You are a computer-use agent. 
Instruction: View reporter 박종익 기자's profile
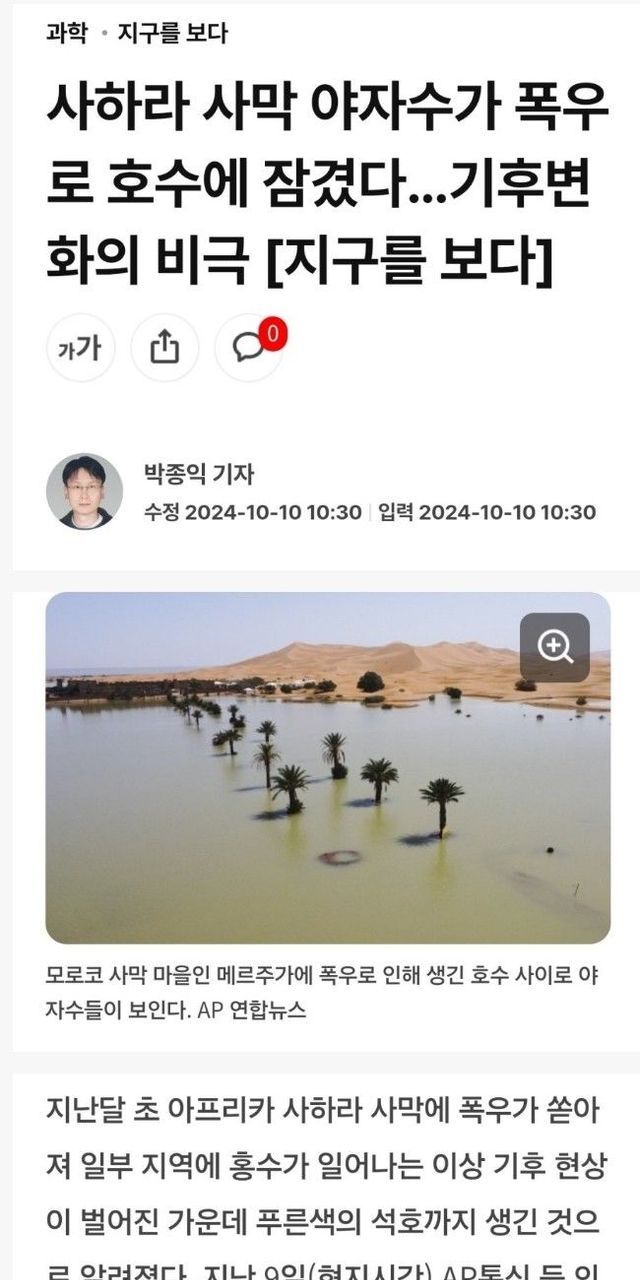coord(199,473)
